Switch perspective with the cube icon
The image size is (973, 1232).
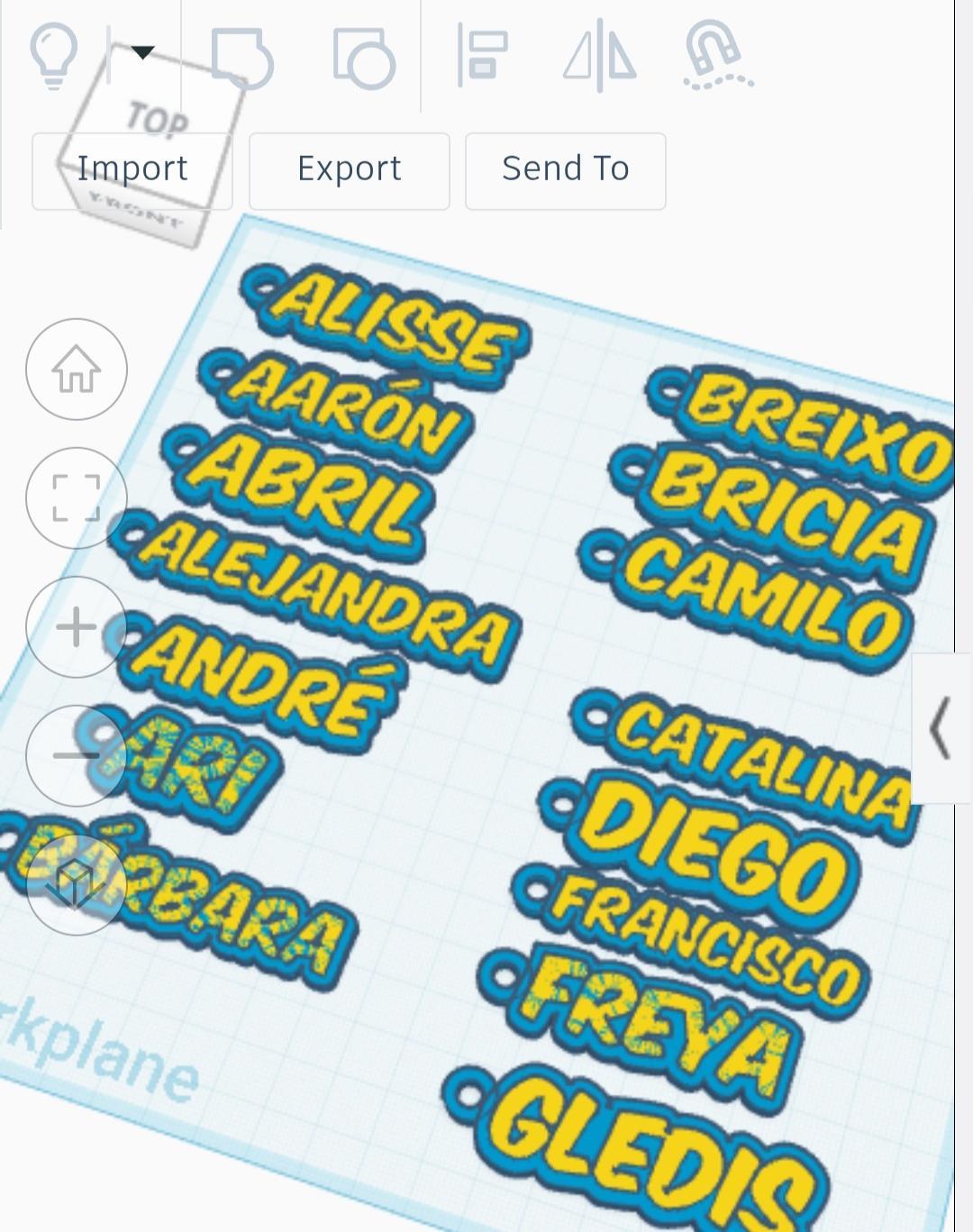click(x=77, y=884)
